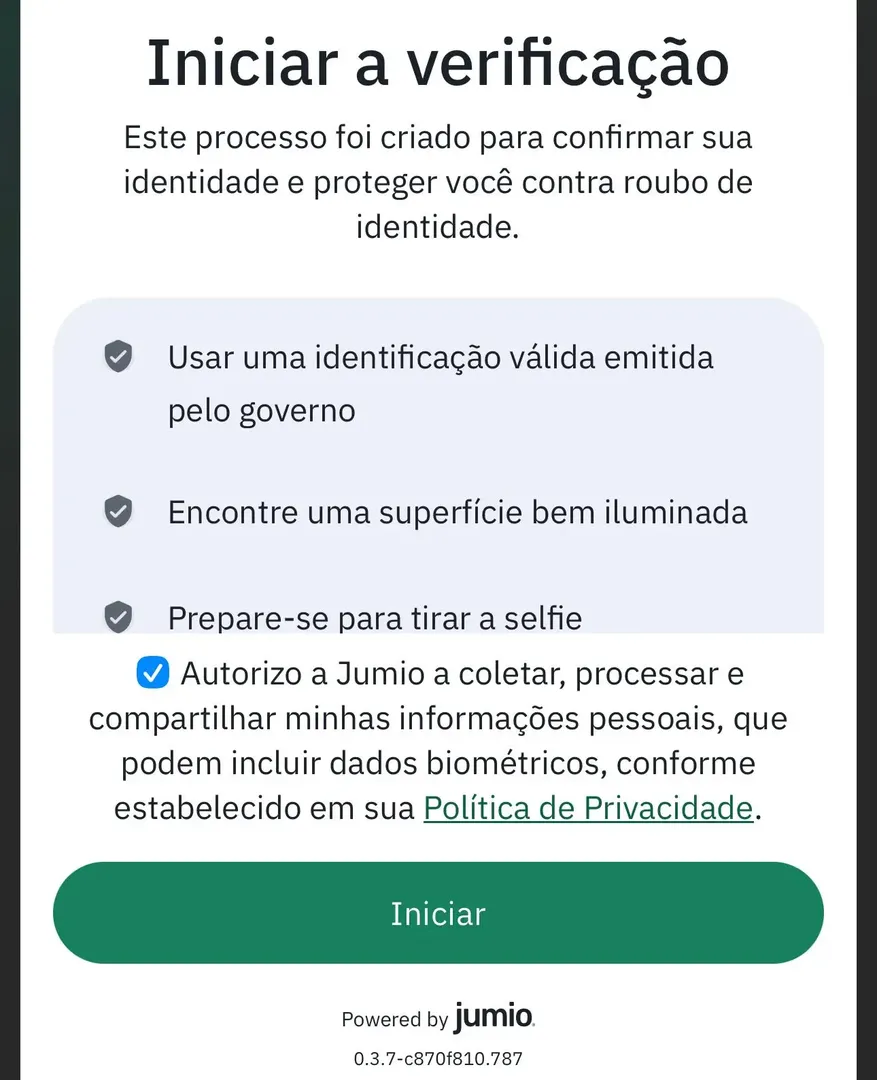Toggle the Autorizo a Jumio authorization box
Image resolution: width=877 pixels, height=1080 pixels.
[x=151, y=673]
